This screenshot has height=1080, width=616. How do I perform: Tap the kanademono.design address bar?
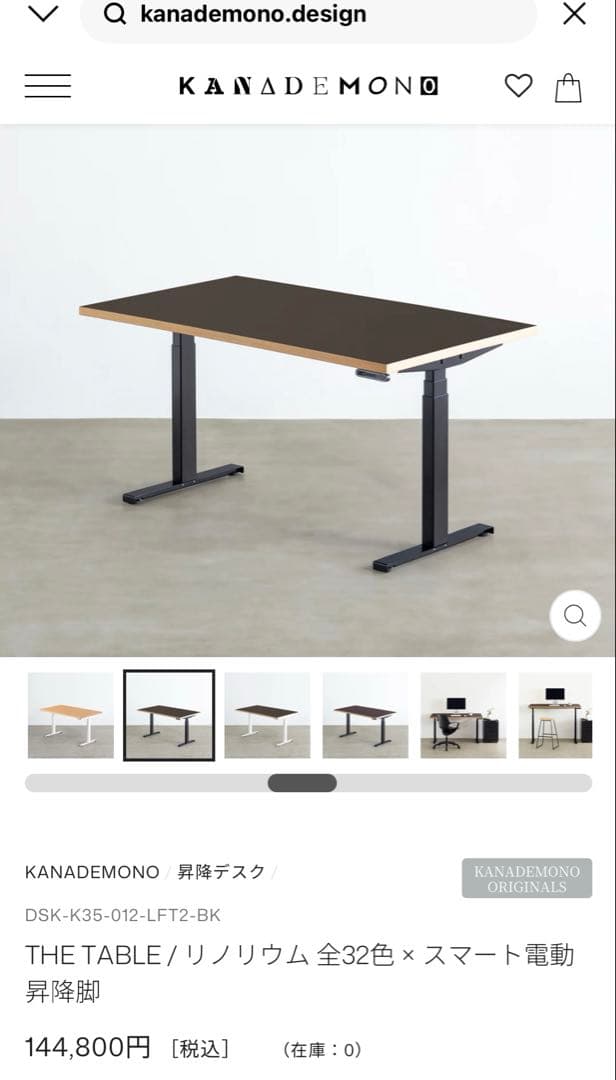pos(308,15)
